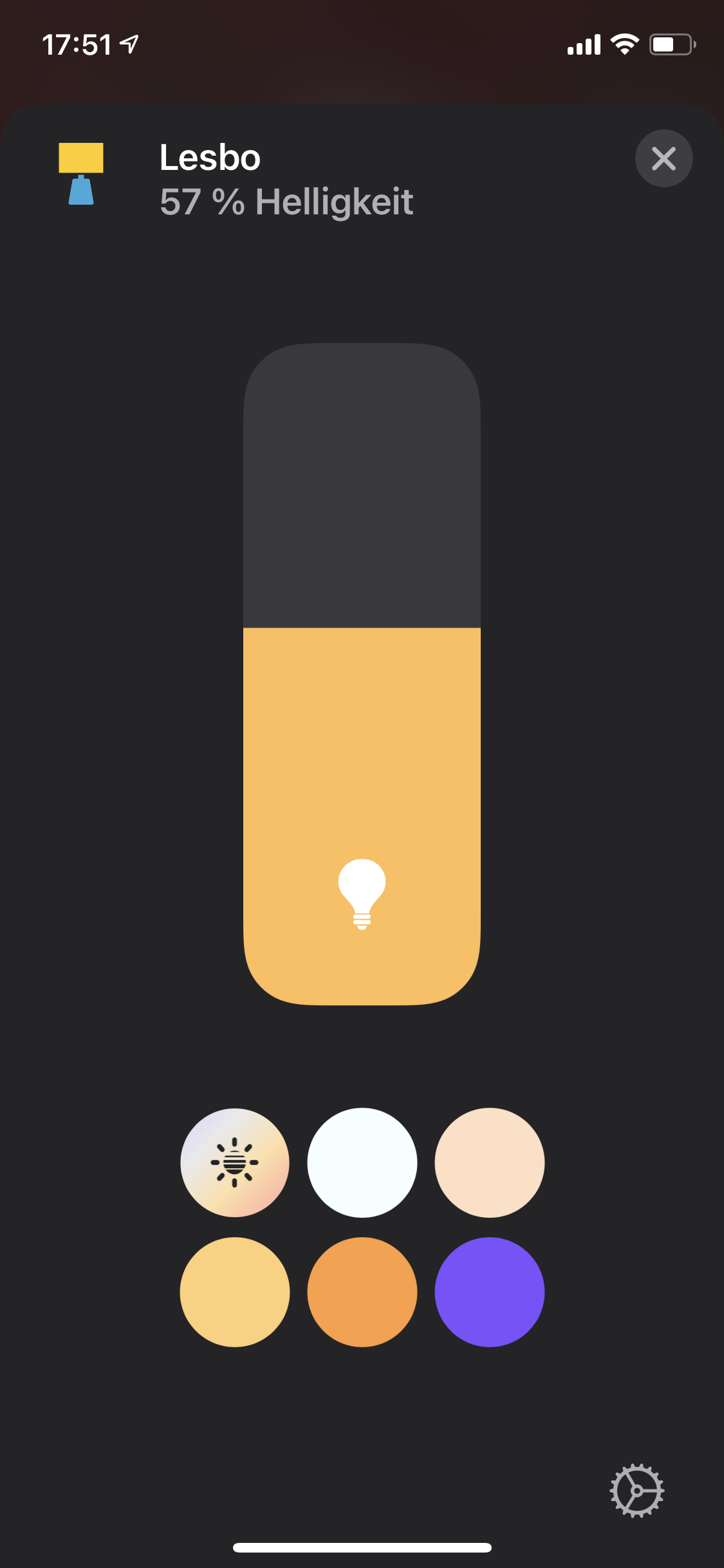Screen dimensions: 724x1568
Task: Switch the light to the purple preset
Action: (x=489, y=1291)
